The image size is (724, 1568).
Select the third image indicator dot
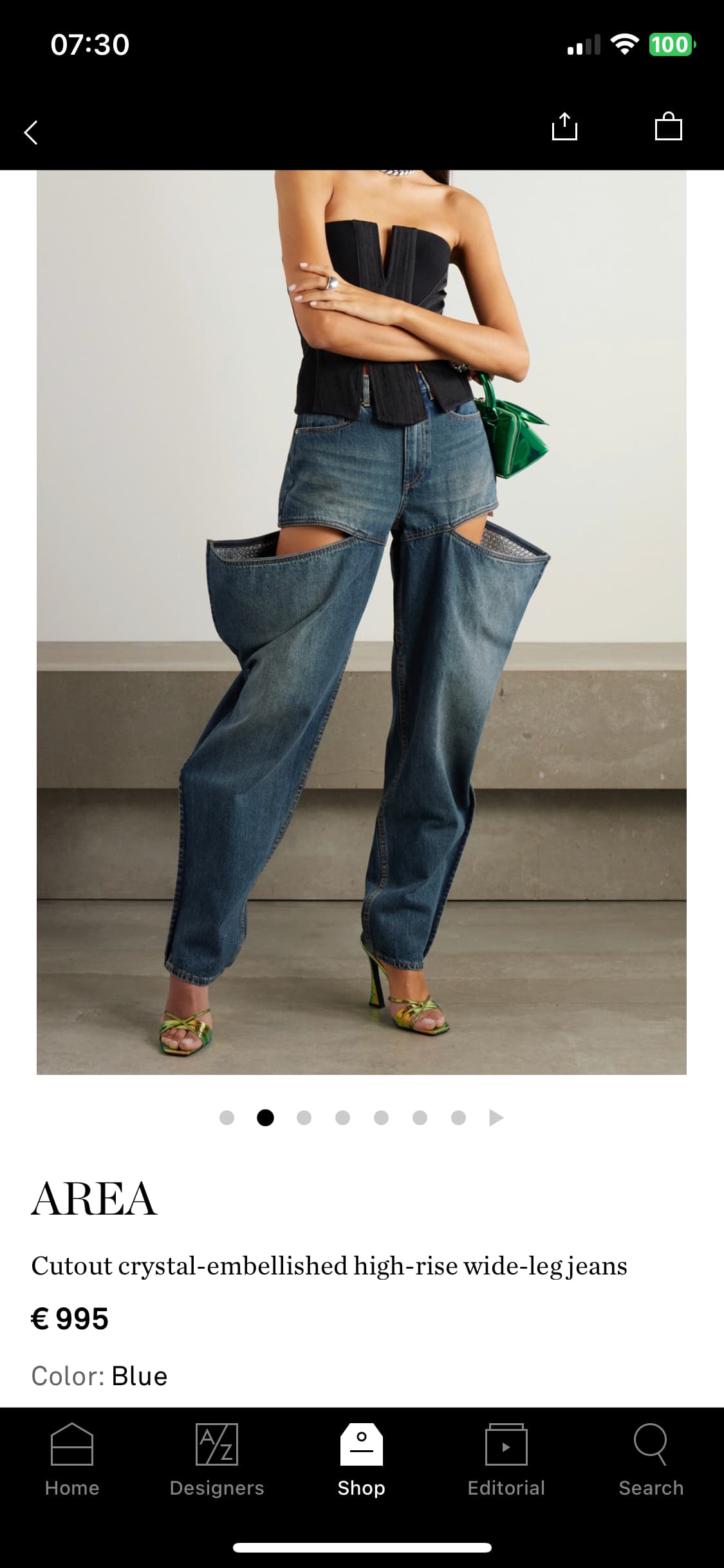[304, 1117]
